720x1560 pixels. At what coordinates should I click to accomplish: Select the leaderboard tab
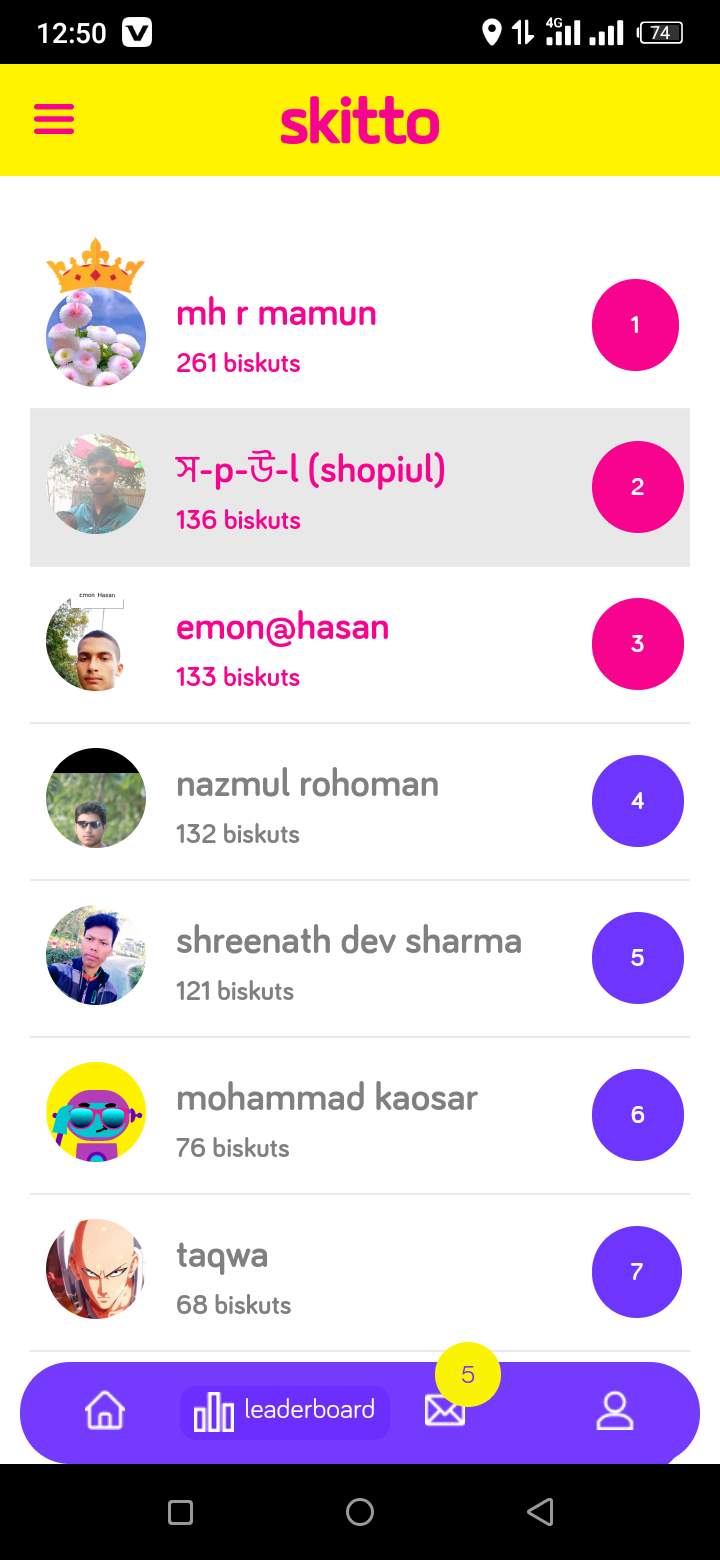(285, 1412)
